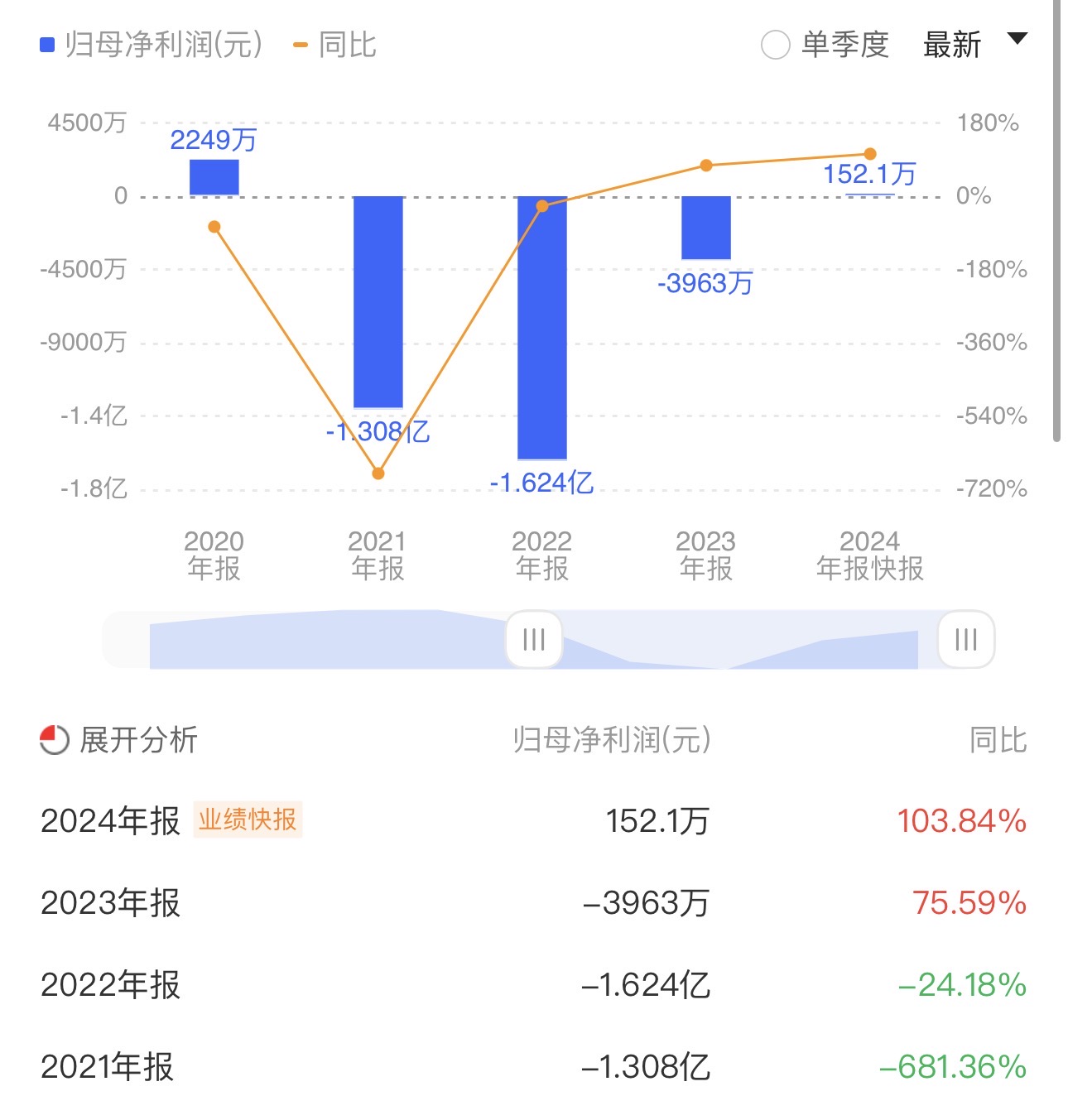1068x1120 pixels.
Task: Click the left timeline drag handle
Action: (x=533, y=639)
